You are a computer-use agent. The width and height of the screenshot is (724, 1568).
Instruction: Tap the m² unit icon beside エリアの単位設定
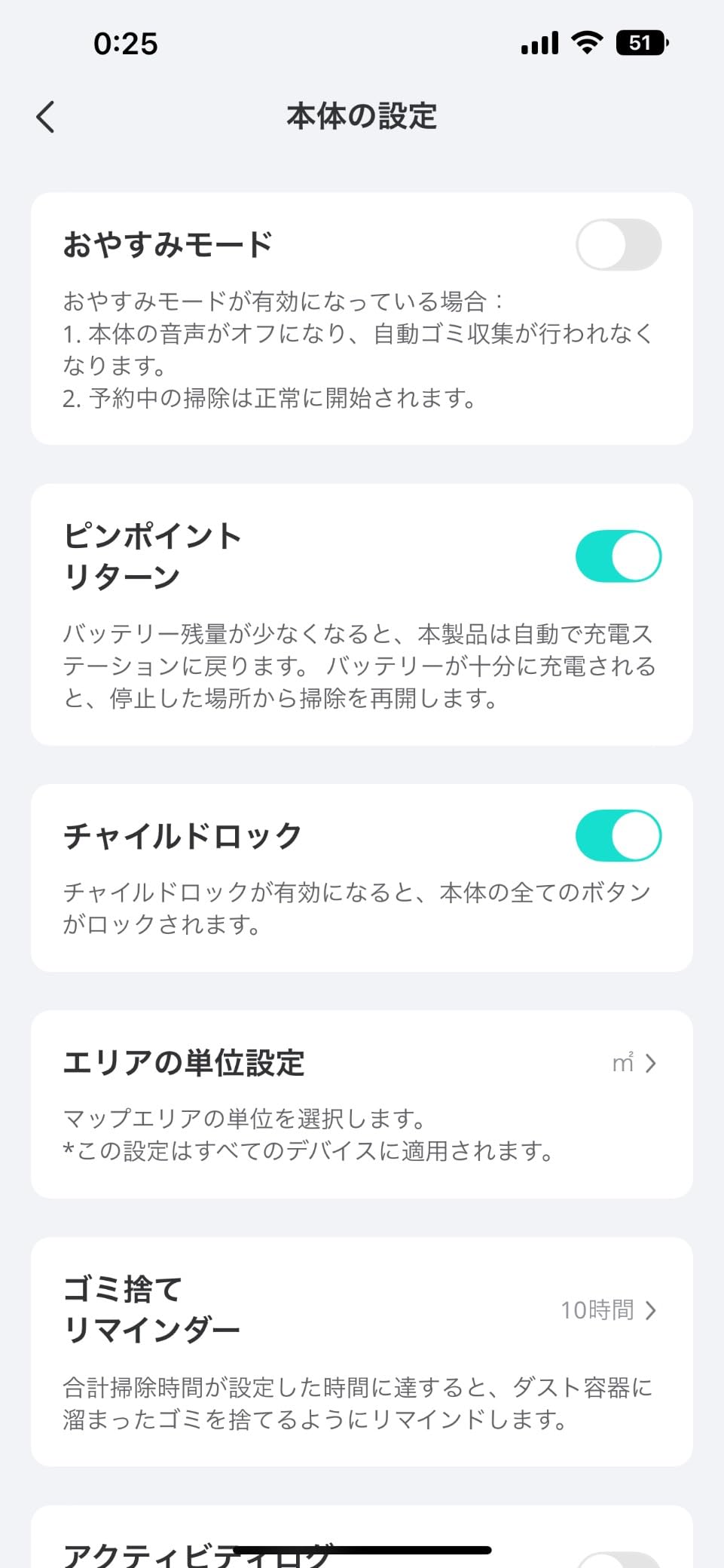tap(622, 1064)
